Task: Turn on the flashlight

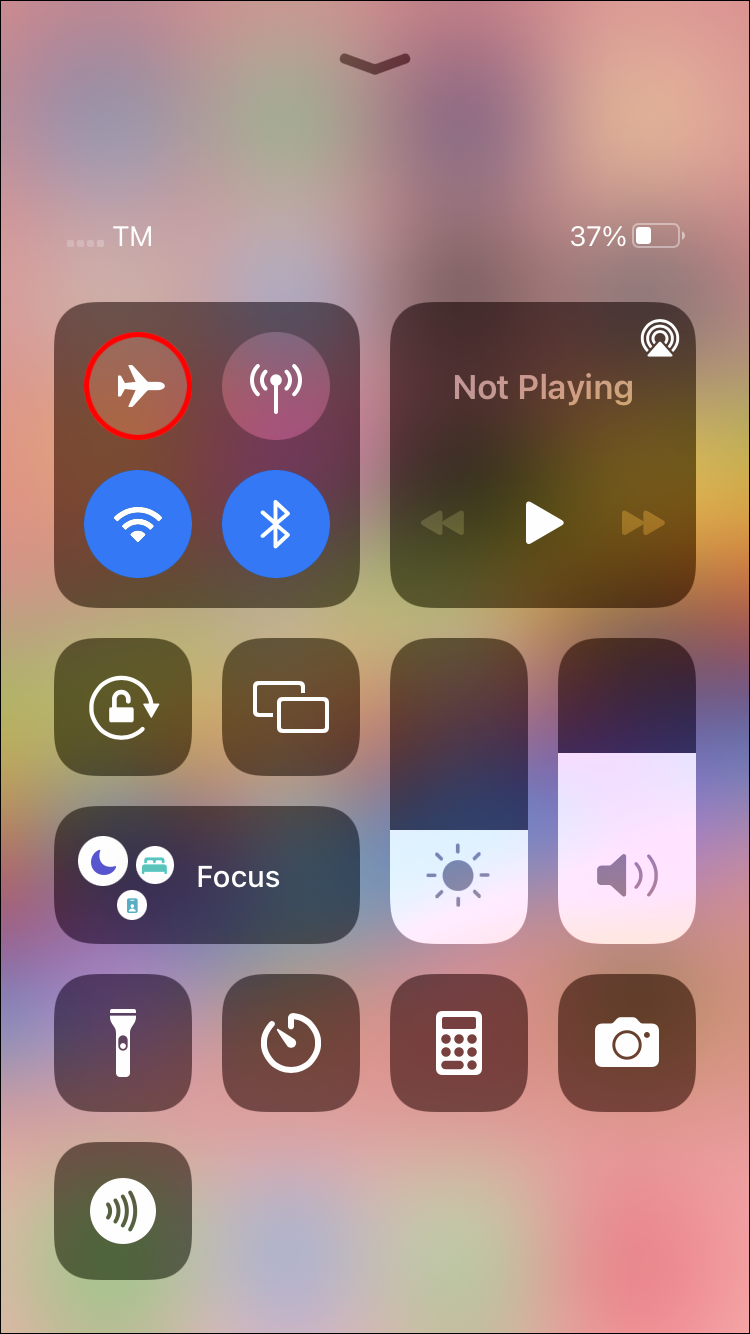Action: click(123, 1043)
